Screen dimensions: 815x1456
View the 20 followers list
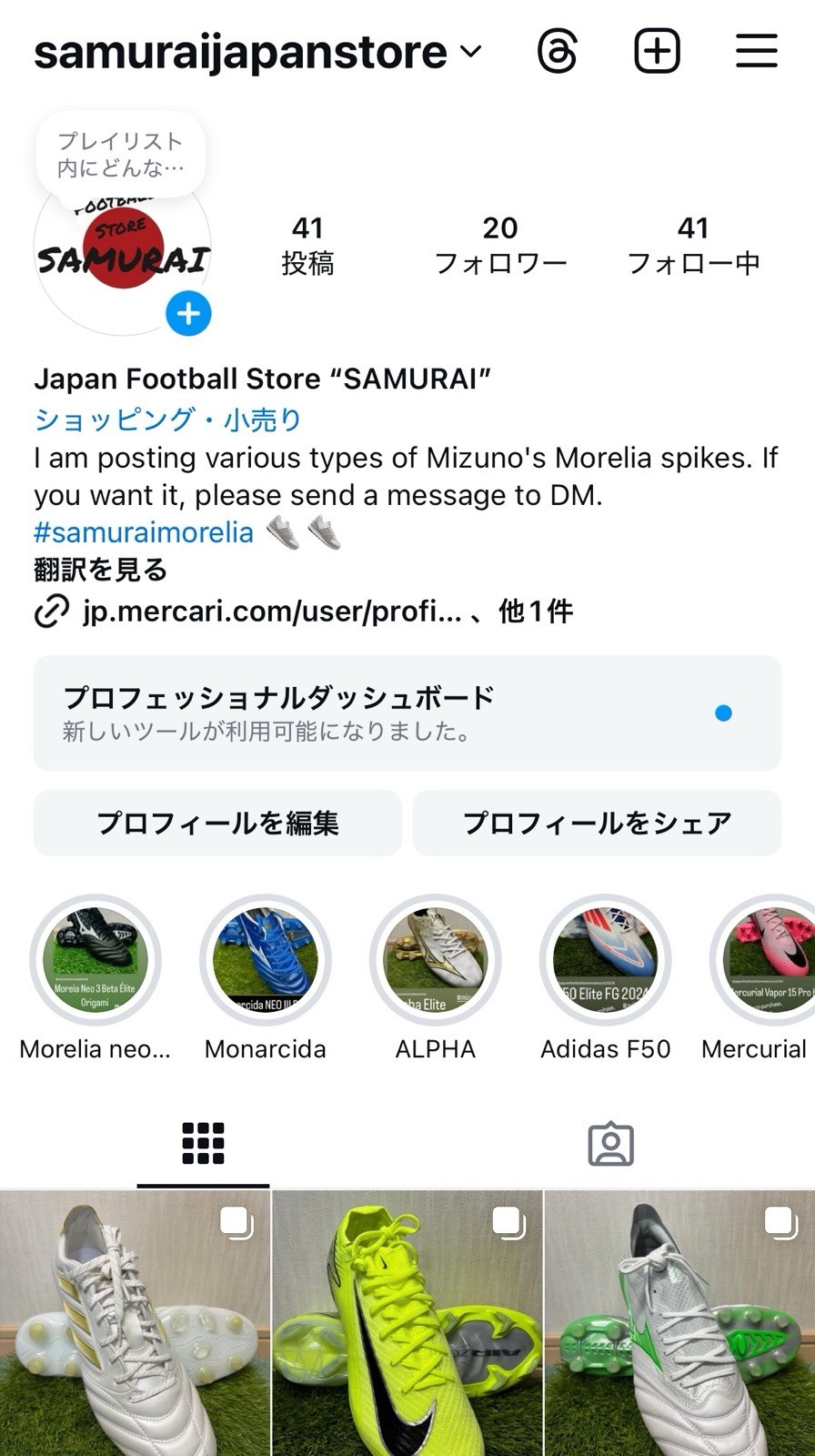pyautogui.click(x=500, y=245)
